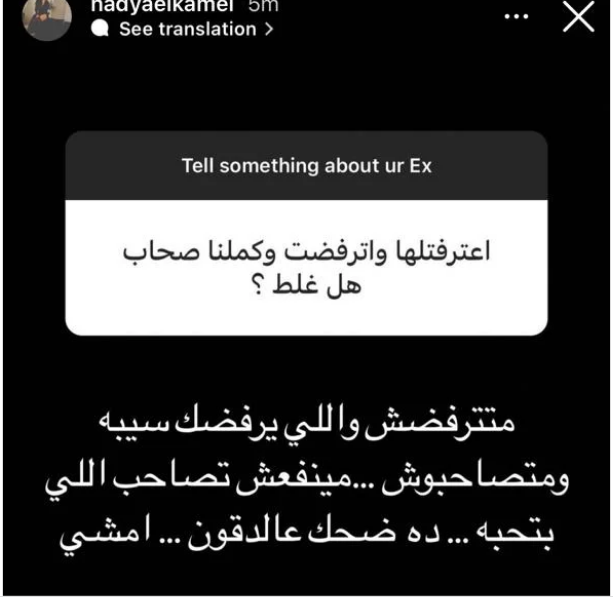This screenshot has width=613, height=597.
Task: Open the three-dot story options menu
Action: (x=513, y=18)
